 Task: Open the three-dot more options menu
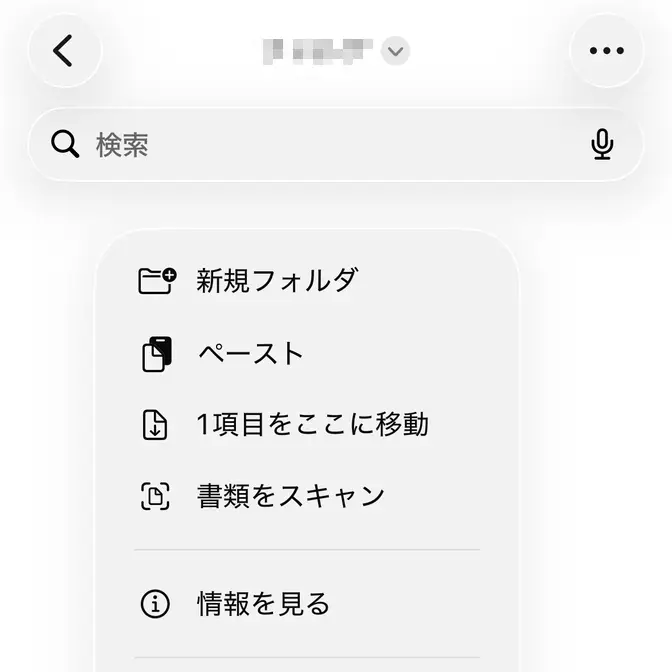[x=606, y=51]
